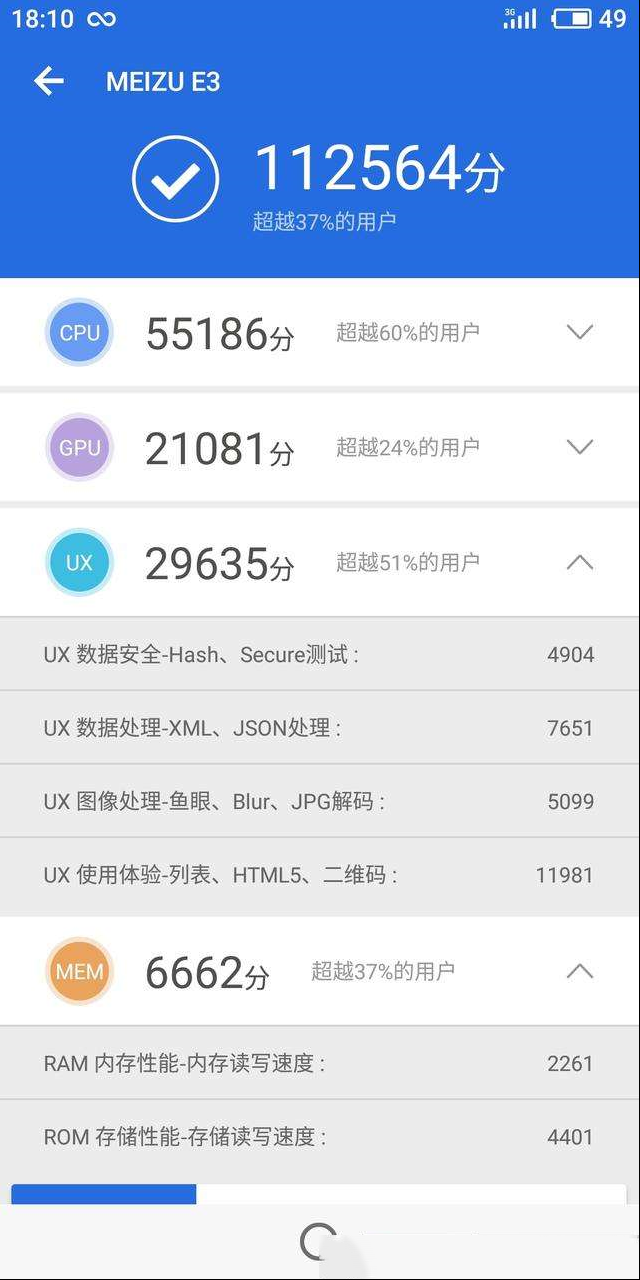Image resolution: width=640 pixels, height=1280 pixels.
Task: Tap the system home circle button
Action: (319, 1241)
